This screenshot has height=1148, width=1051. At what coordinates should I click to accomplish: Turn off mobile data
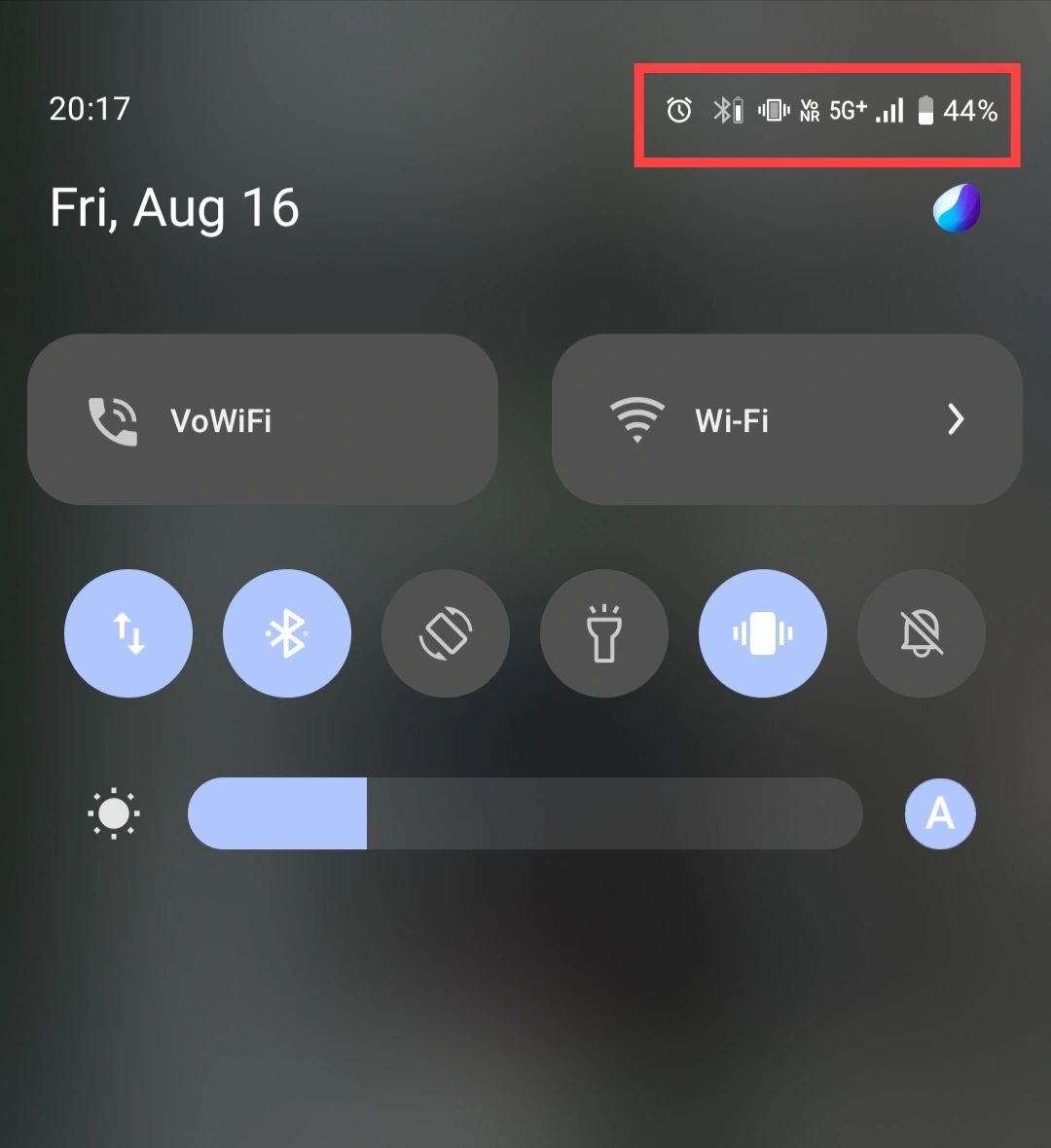[x=128, y=633]
